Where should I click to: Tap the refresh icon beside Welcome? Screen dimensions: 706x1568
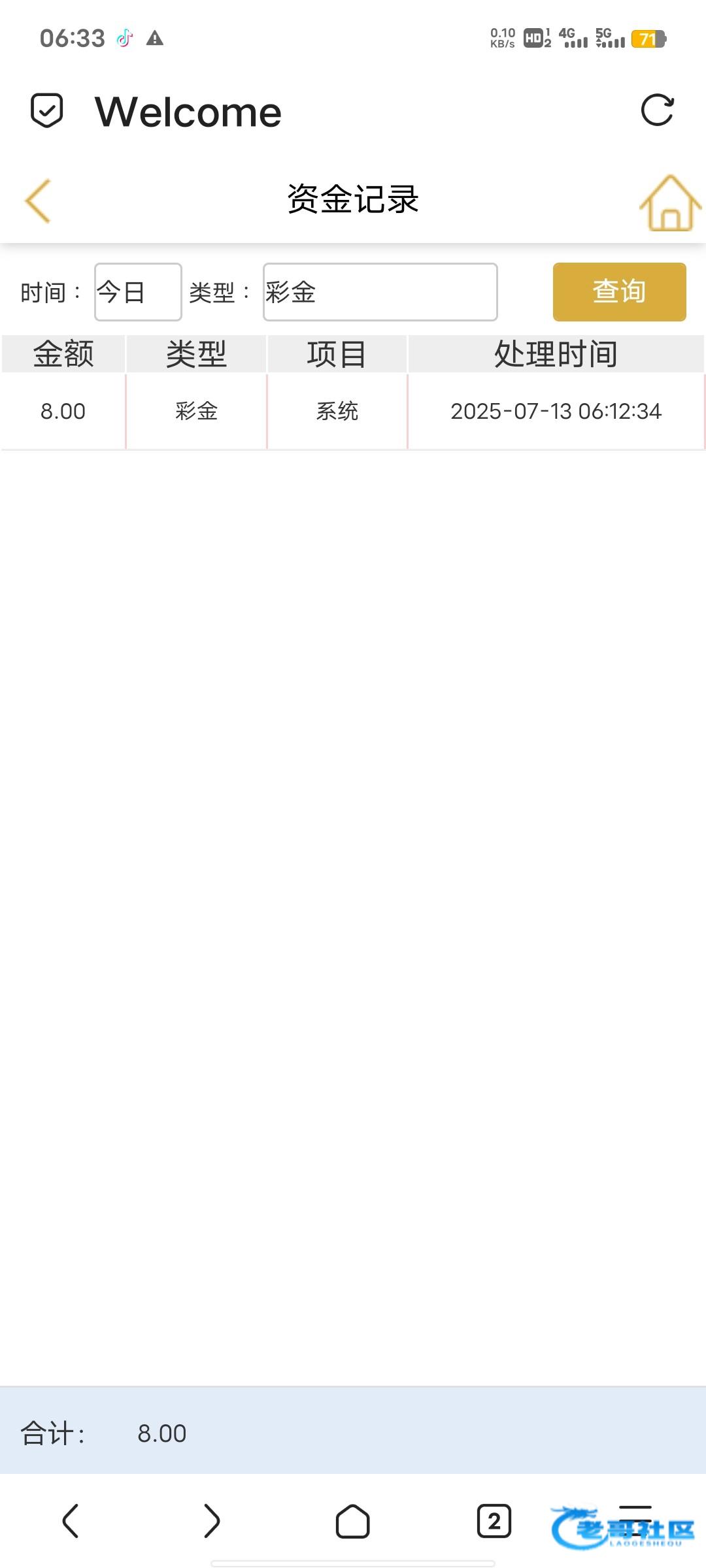pos(657,110)
